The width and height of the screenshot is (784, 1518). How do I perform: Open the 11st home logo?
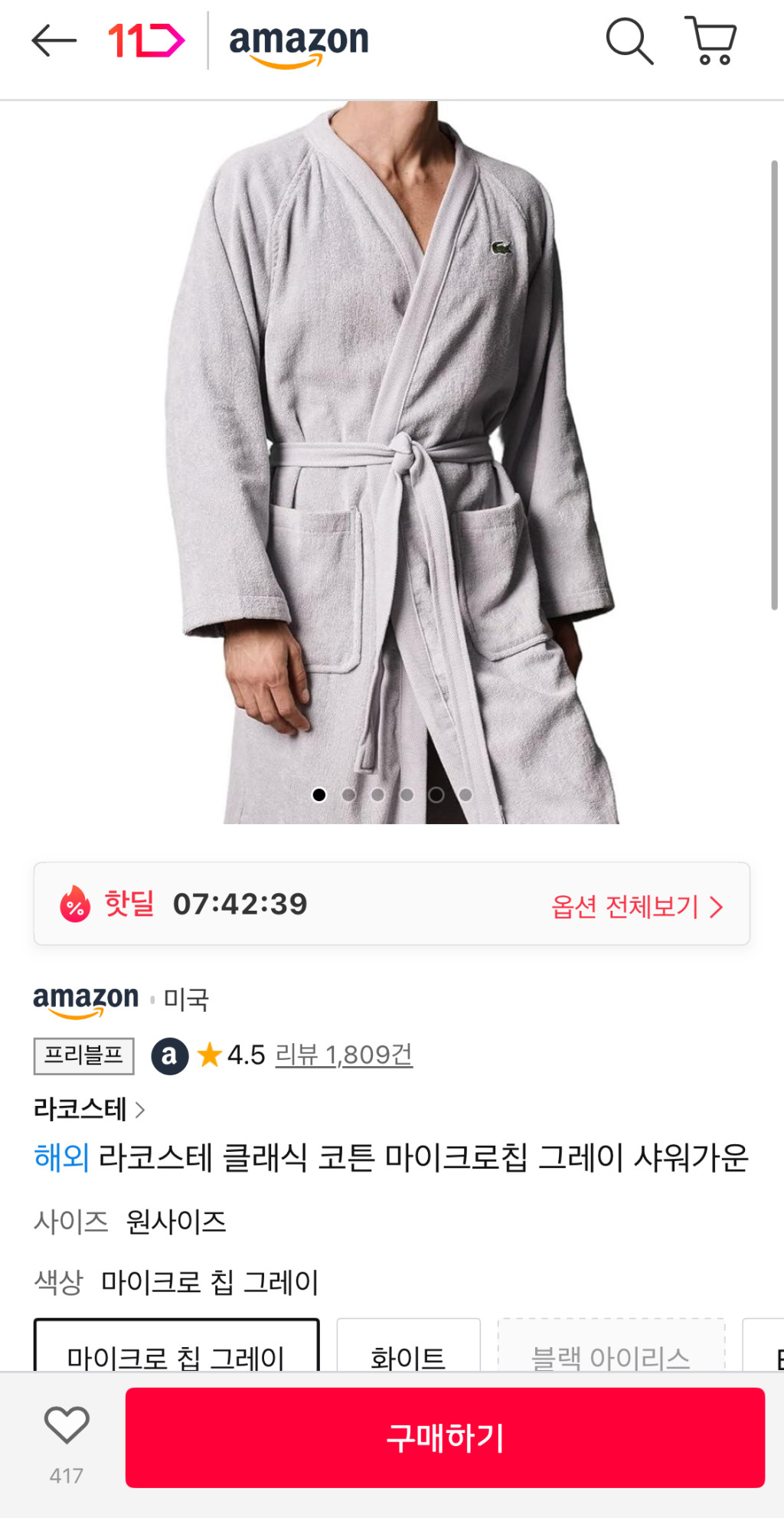pos(145,41)
